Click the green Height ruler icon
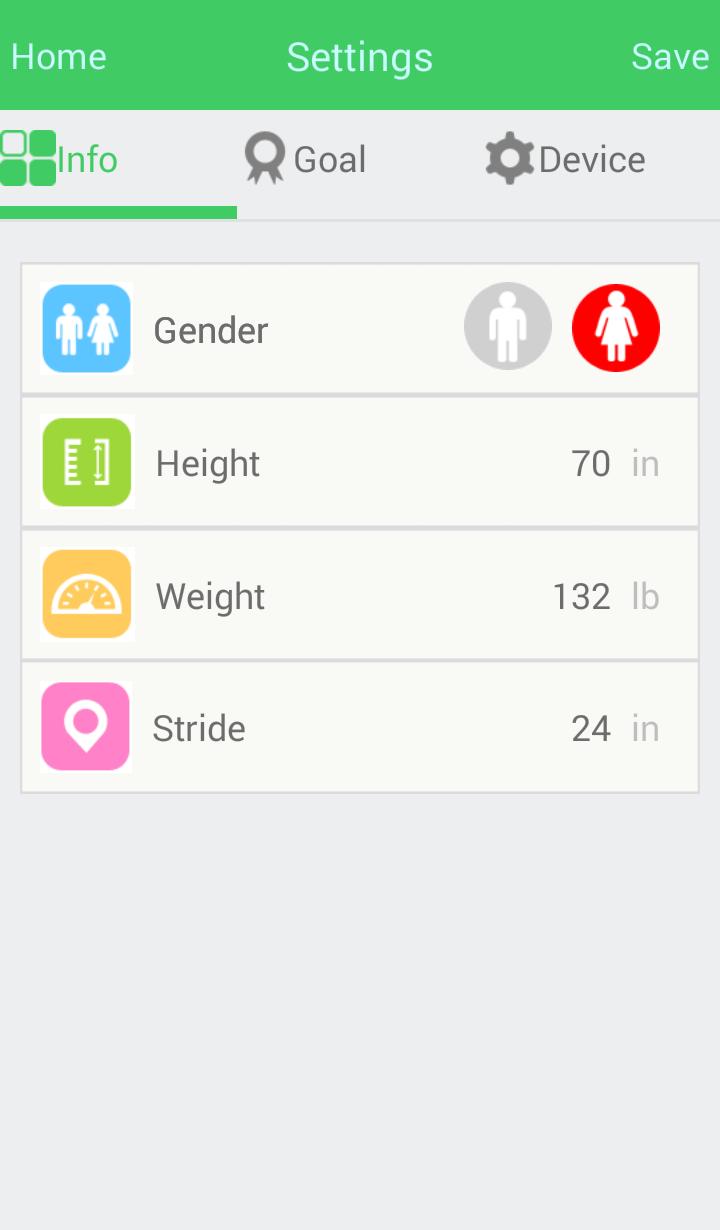Viewport: 720px width, 1230px height. (86, 462)
